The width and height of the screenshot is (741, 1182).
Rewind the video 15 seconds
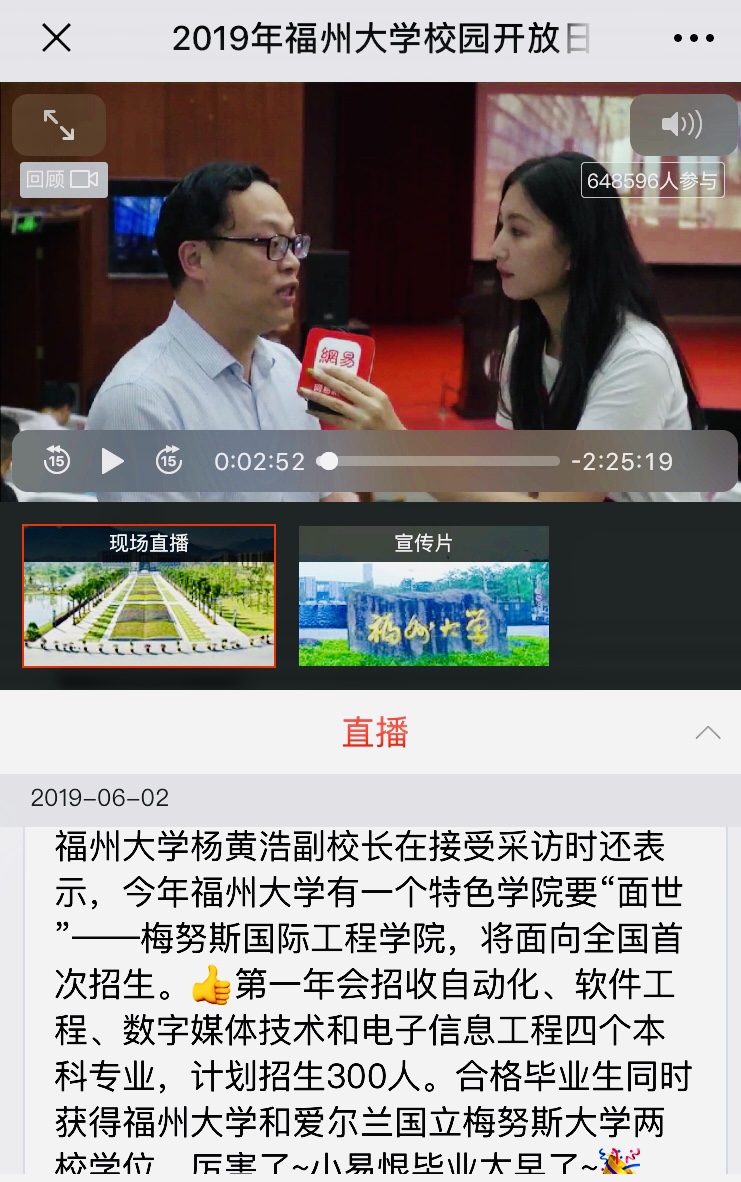(57, 461)
